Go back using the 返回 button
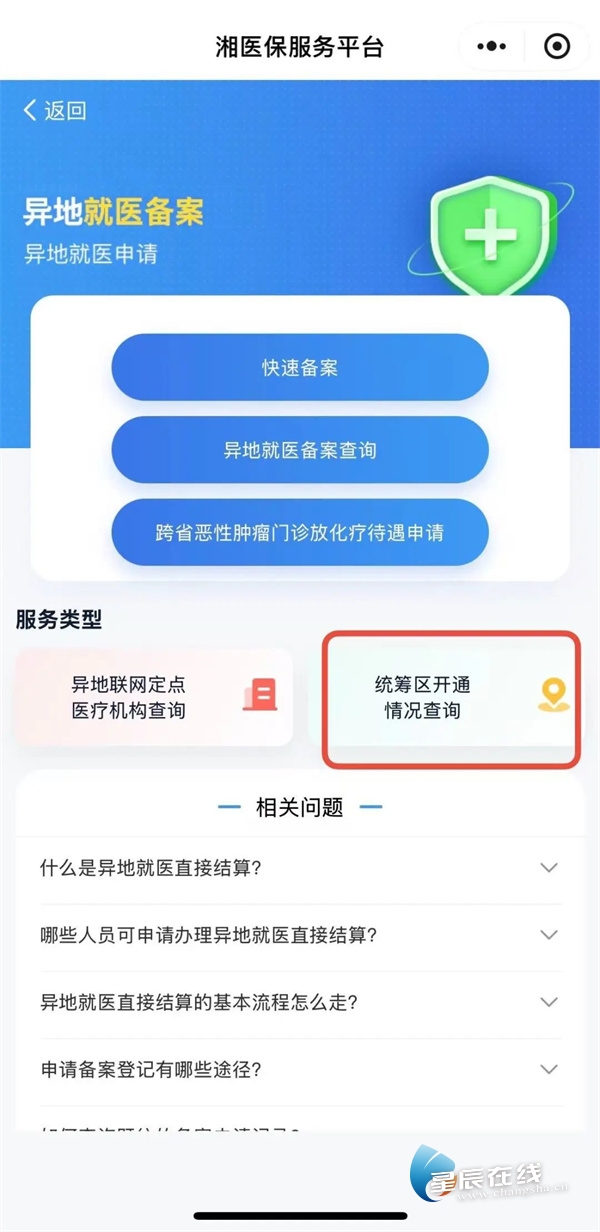The width and height of the screenshot is (600, 1232). (x=55, y=110)
